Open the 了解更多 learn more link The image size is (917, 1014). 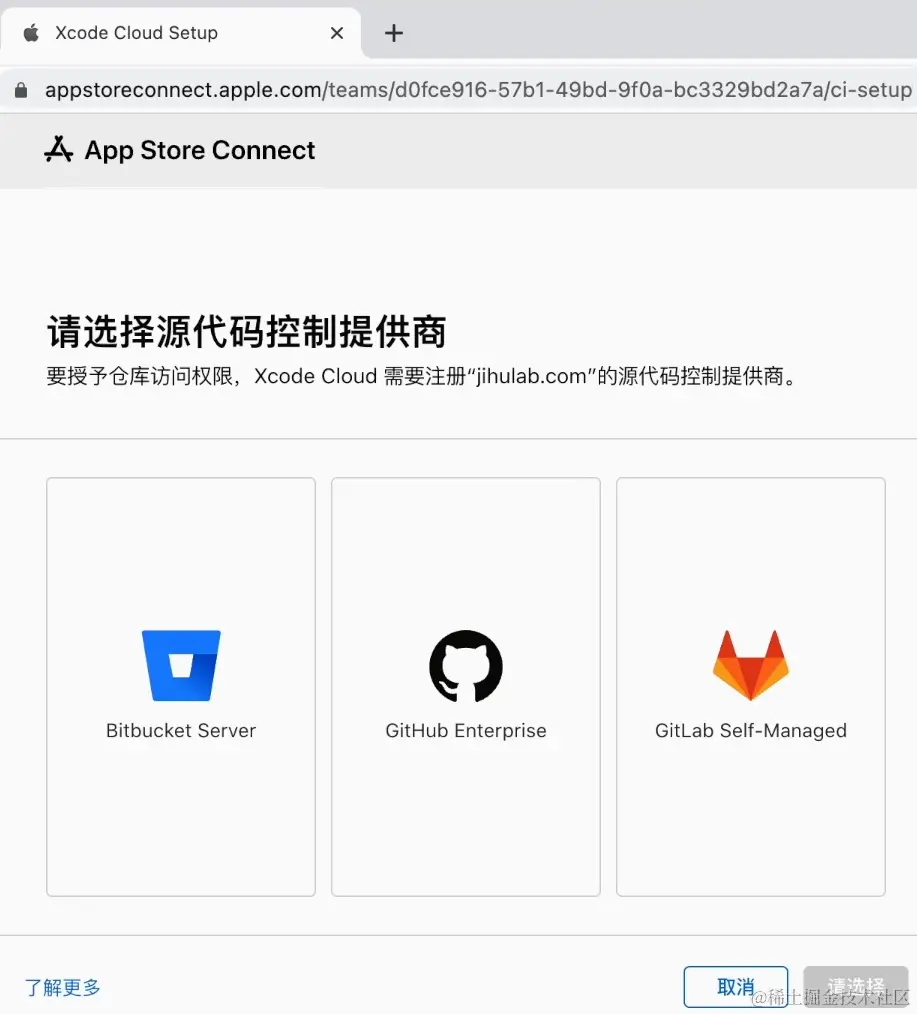point(63,987)
